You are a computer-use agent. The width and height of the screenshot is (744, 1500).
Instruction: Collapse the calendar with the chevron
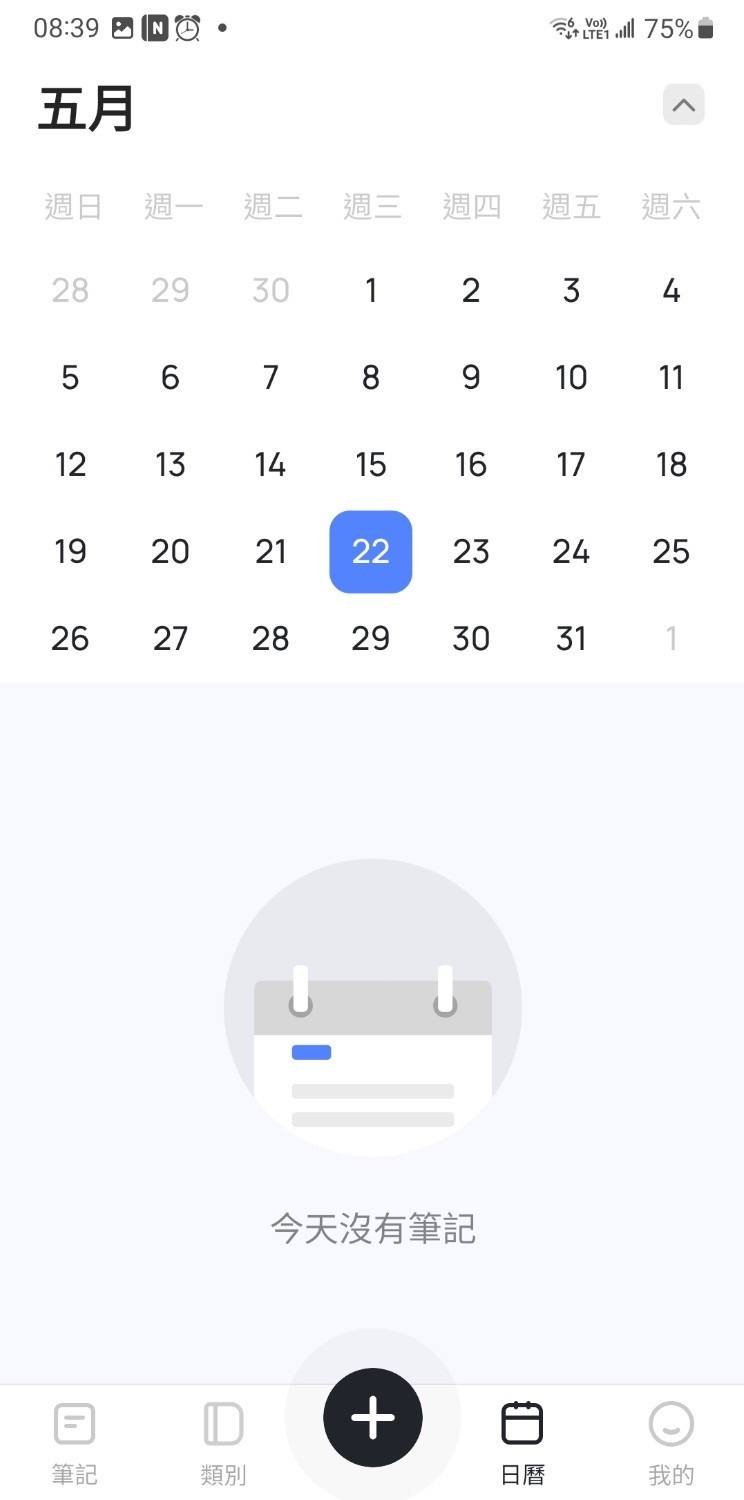coord(684,105)
